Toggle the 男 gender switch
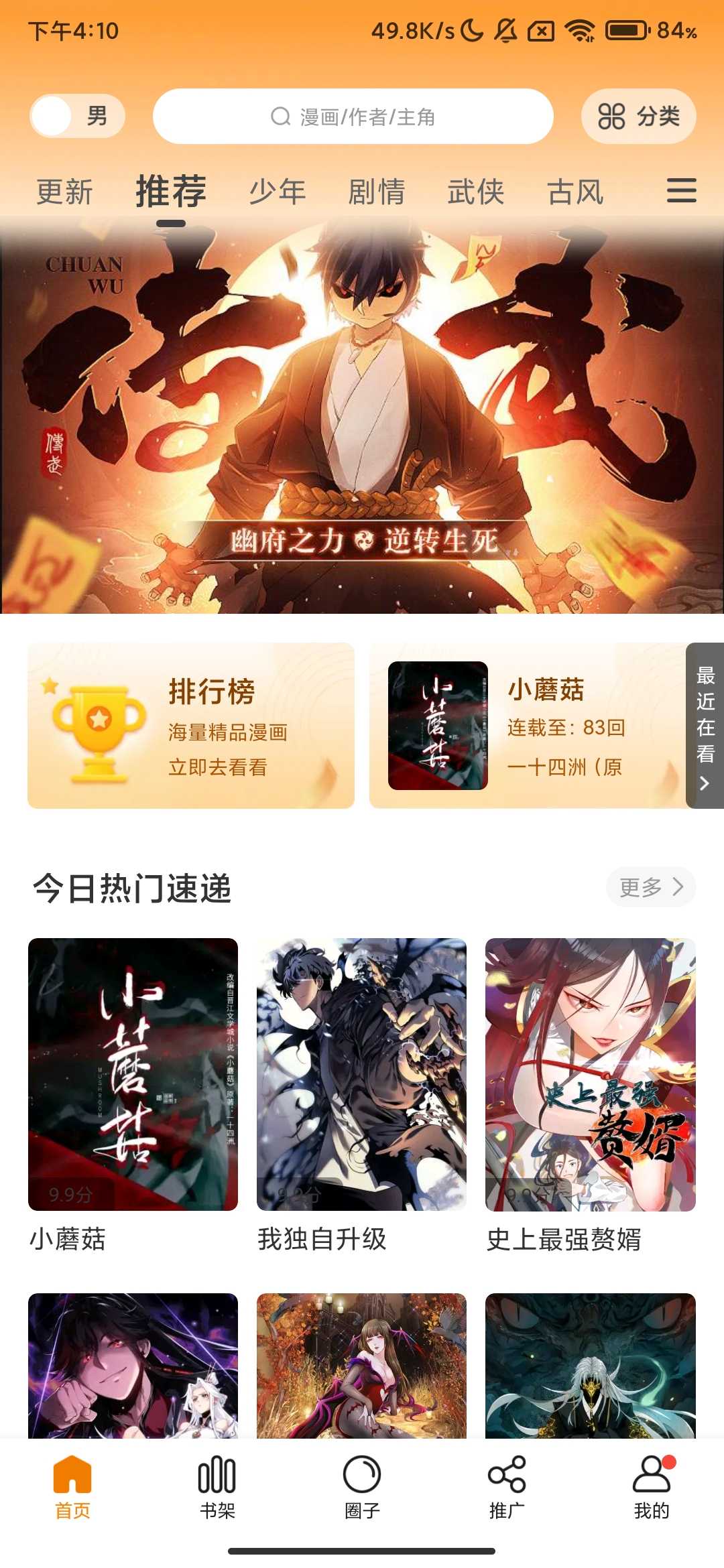The image size is (724, 1568). (77, 116)
